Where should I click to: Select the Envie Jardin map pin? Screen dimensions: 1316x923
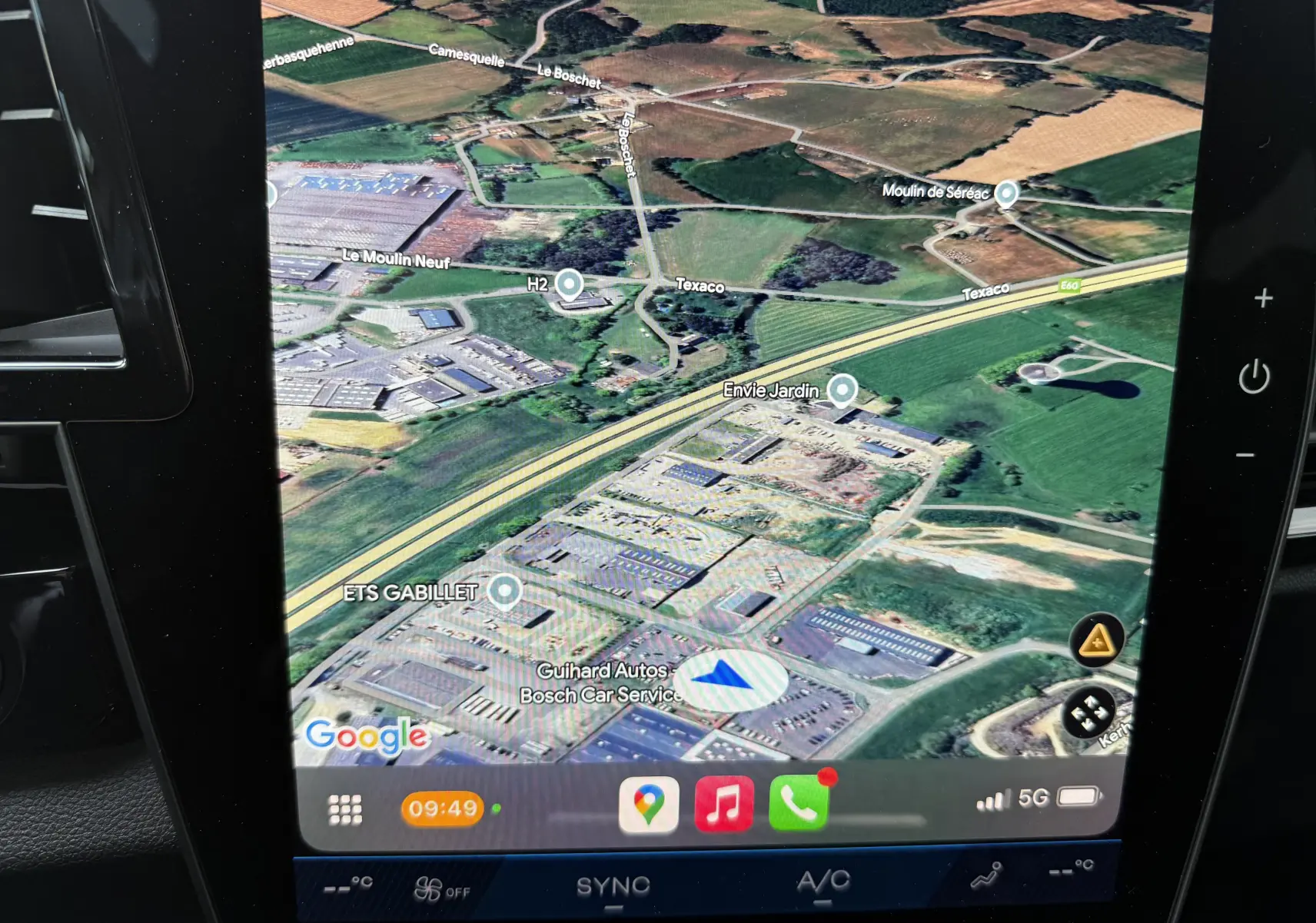tap(842, 390)
